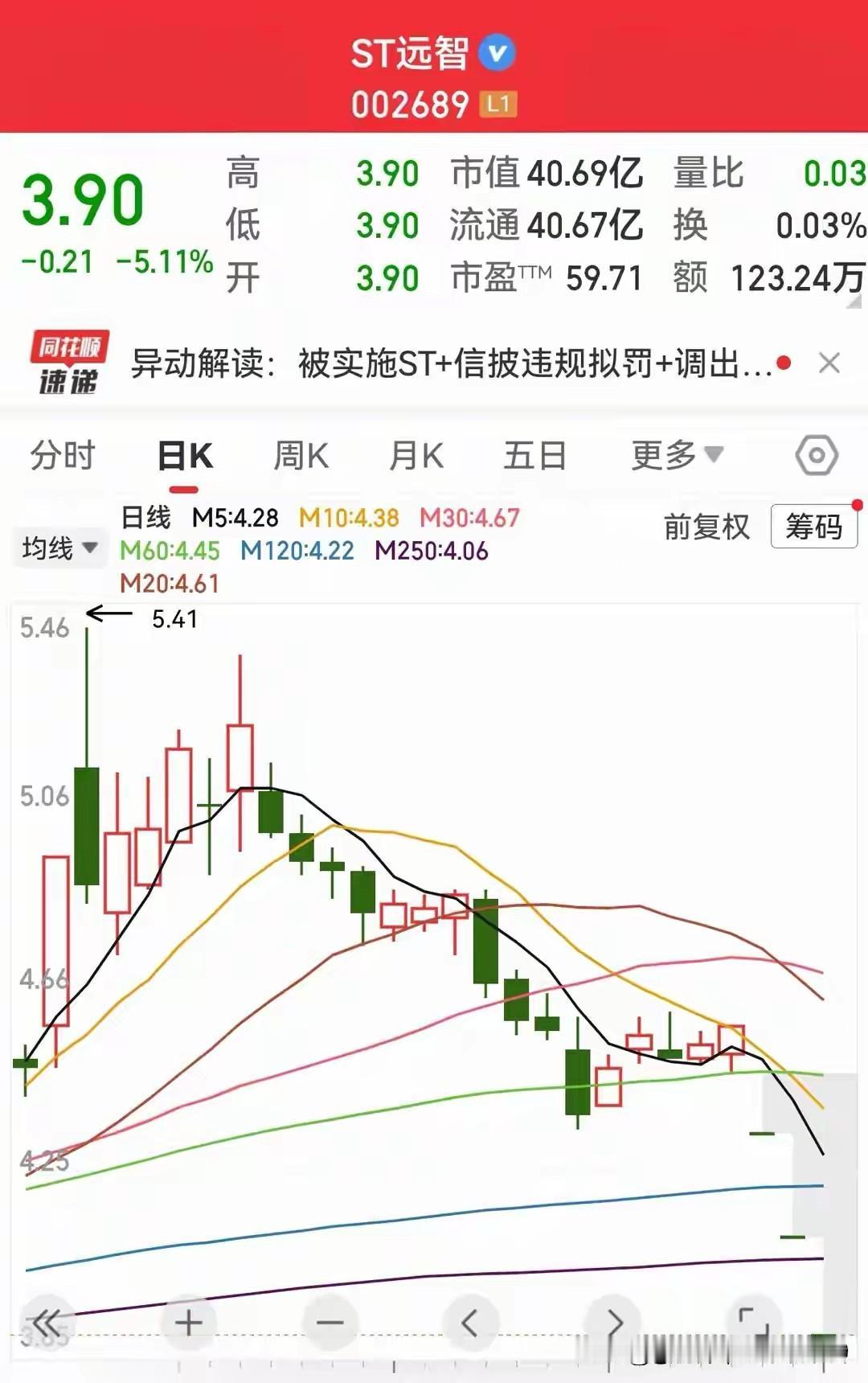The width and height of the screenshot is (868, 1383).
Task: Dismiss the 异动解读 banner with the × button
Action: pyautogui.click(x=830, y=363)
